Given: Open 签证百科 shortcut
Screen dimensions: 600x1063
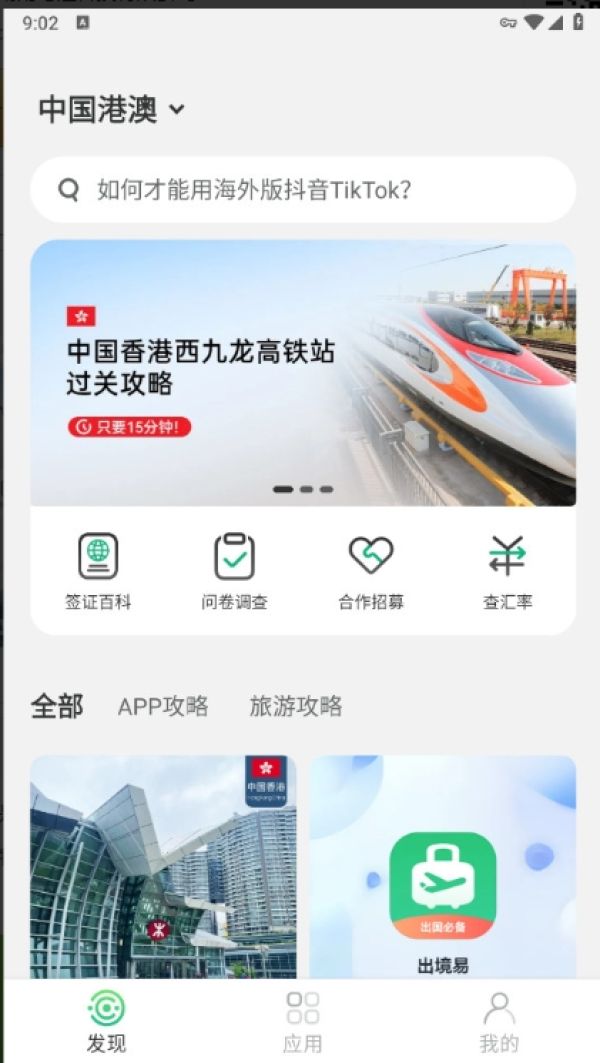Looking at the screenshot, I should pos(98,571).
